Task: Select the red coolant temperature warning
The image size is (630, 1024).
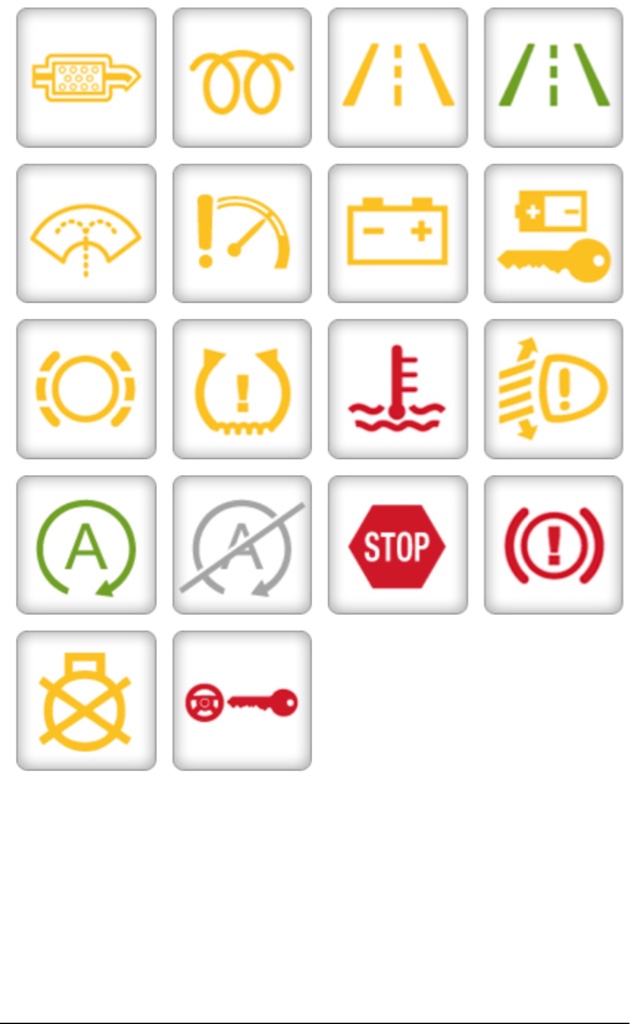Action: coord(398,389)
